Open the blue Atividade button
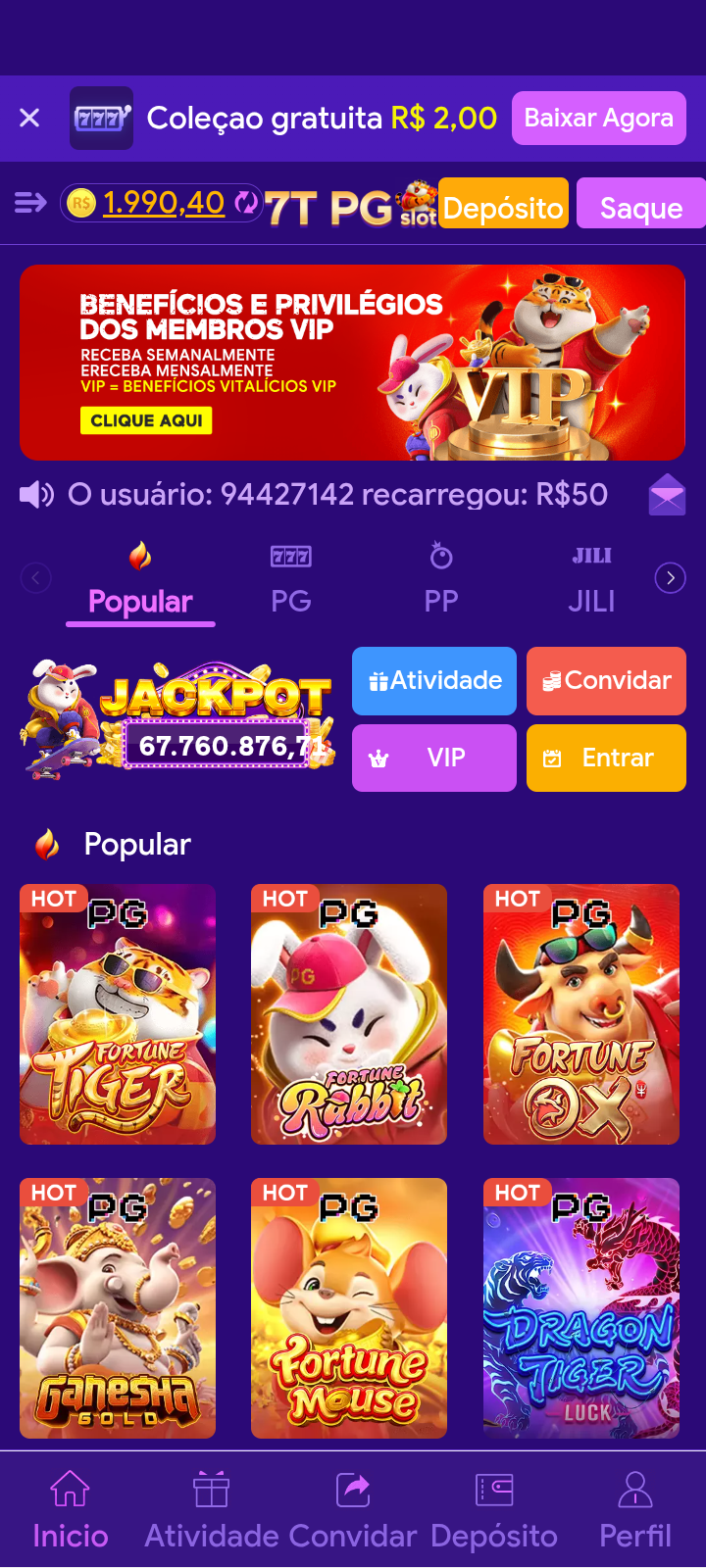This screenshot has height=1568, width=706. point(434,681)
